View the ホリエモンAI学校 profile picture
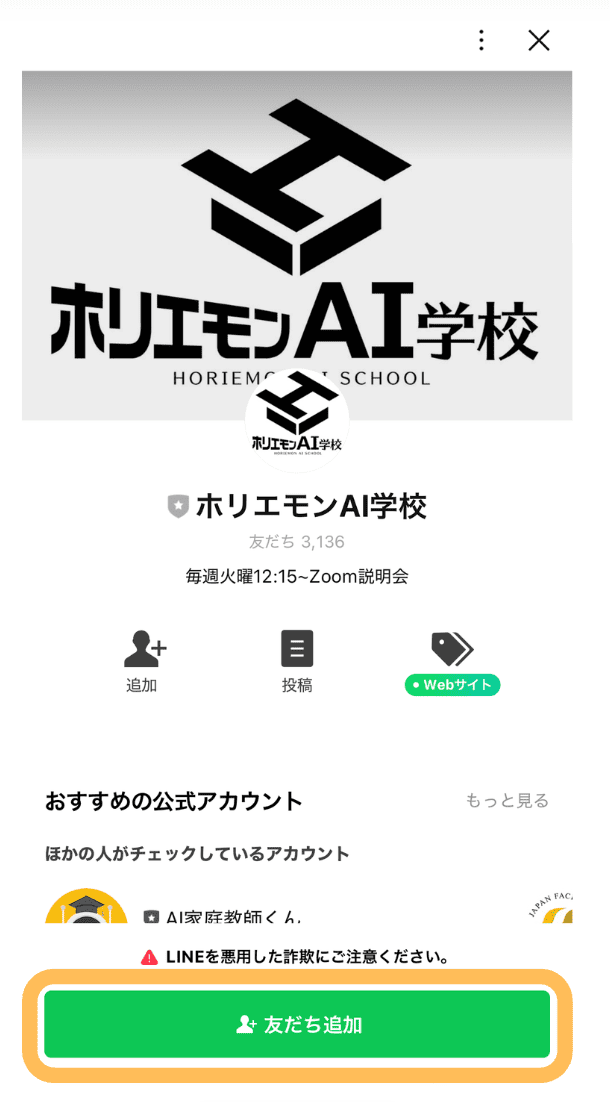 pyautogui.click(x=297, y=422)
